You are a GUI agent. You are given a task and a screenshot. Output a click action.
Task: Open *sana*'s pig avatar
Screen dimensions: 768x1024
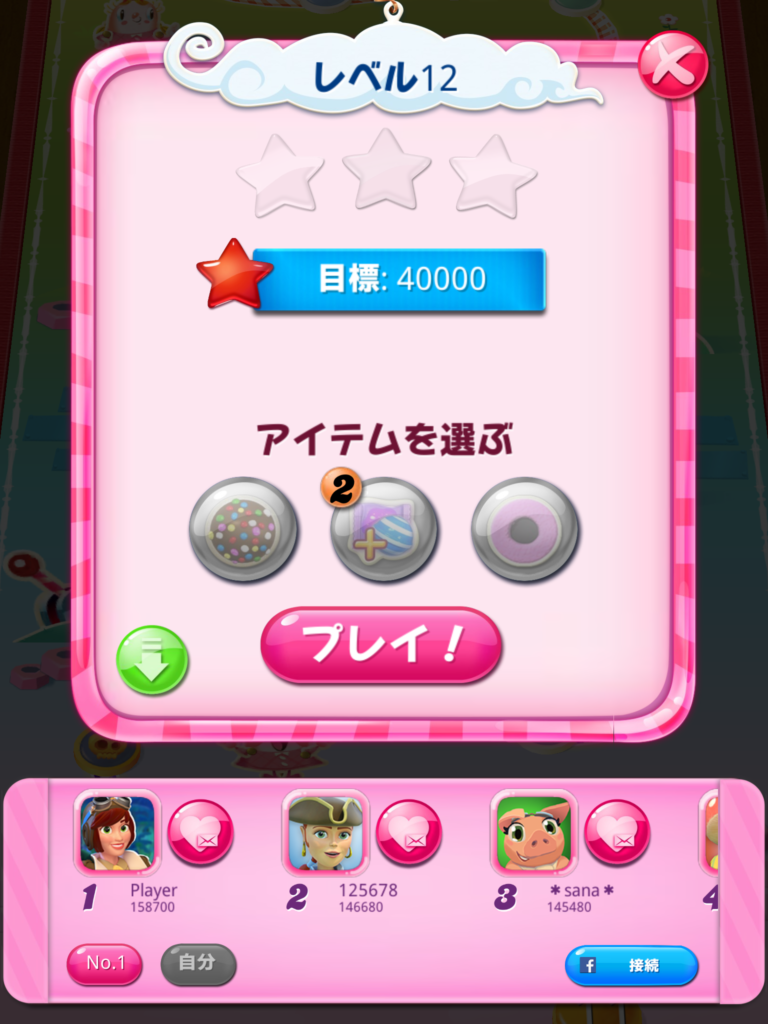click(534, 832)
